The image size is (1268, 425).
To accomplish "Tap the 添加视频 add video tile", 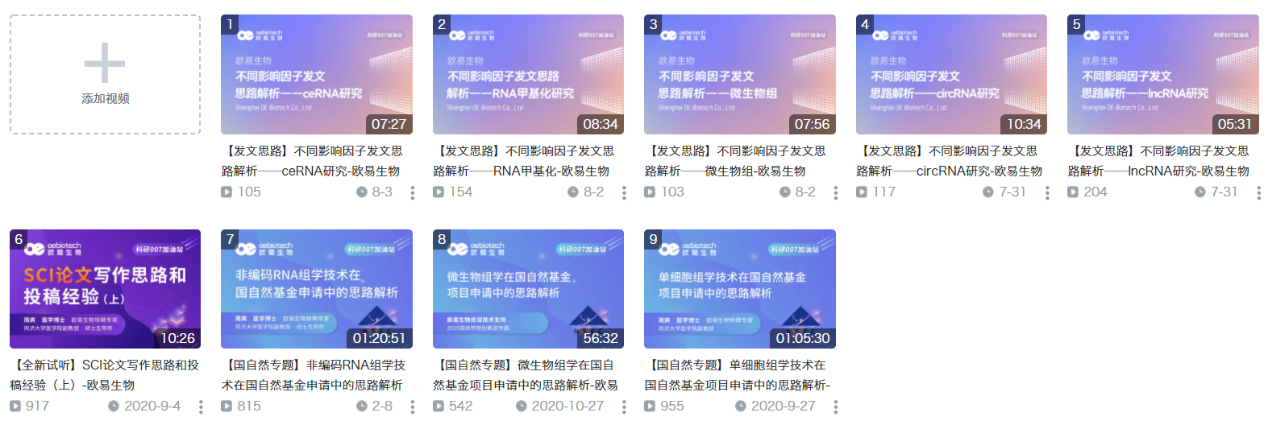I will (105, 75).
